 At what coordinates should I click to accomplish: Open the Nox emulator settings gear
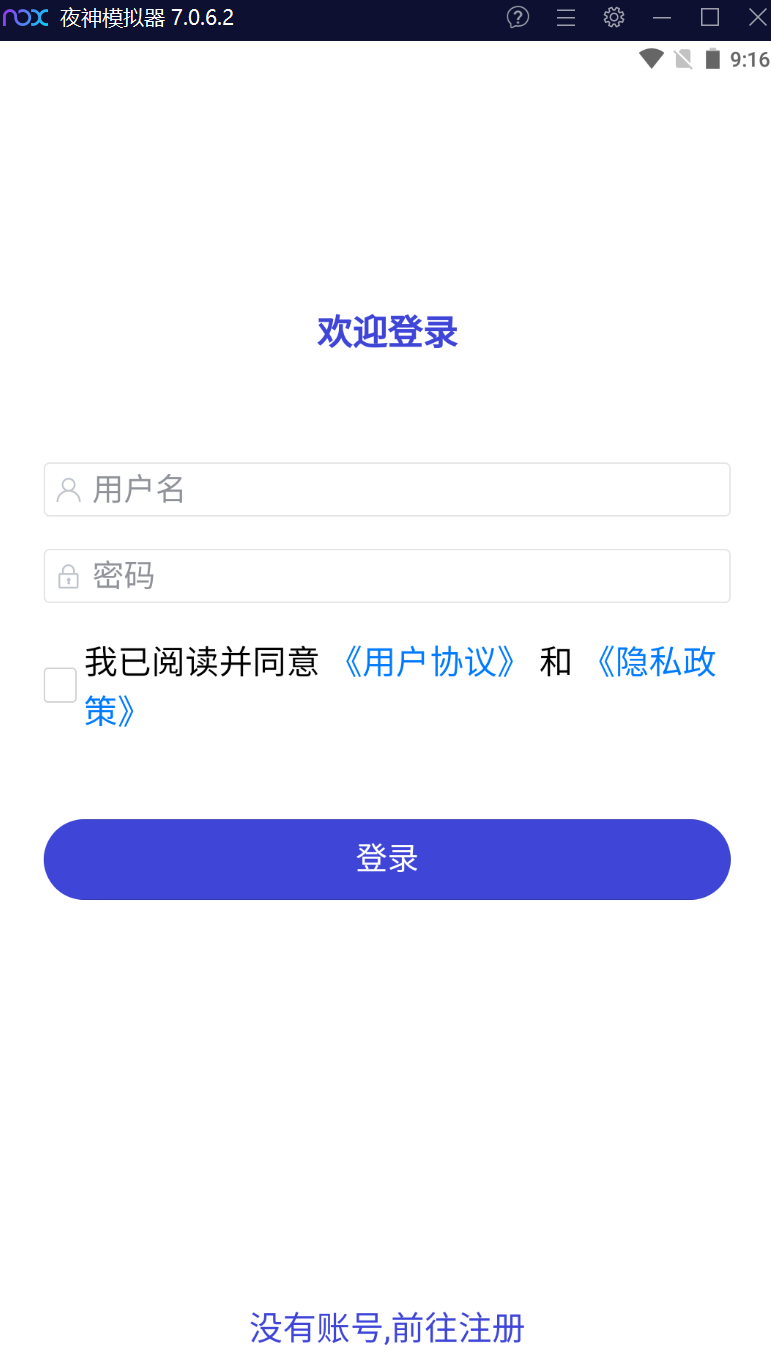(x=614, y=17)
